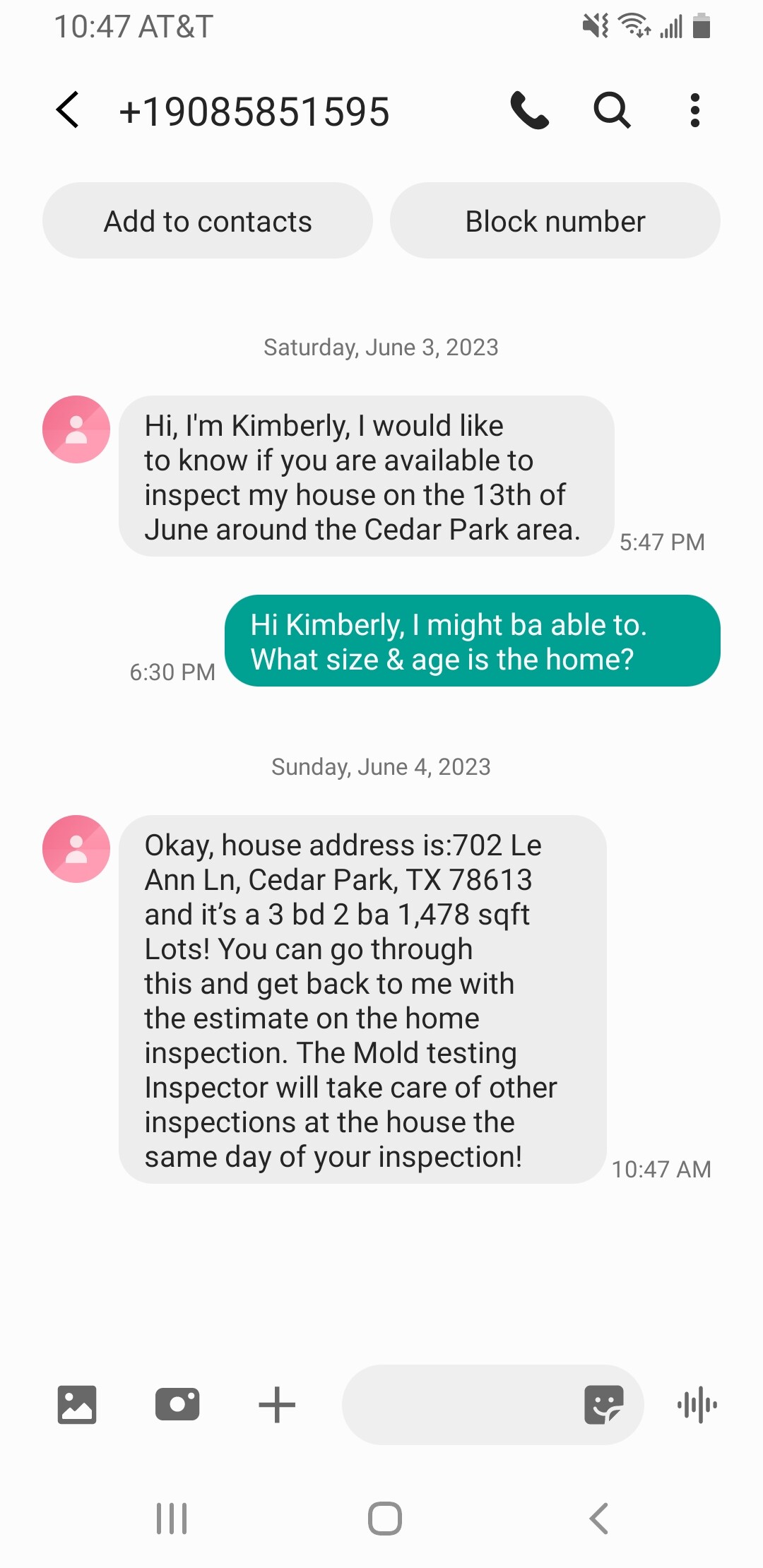Open the more options menu
The height and width of the screenshot is (1568, 763).
[695, 110]
